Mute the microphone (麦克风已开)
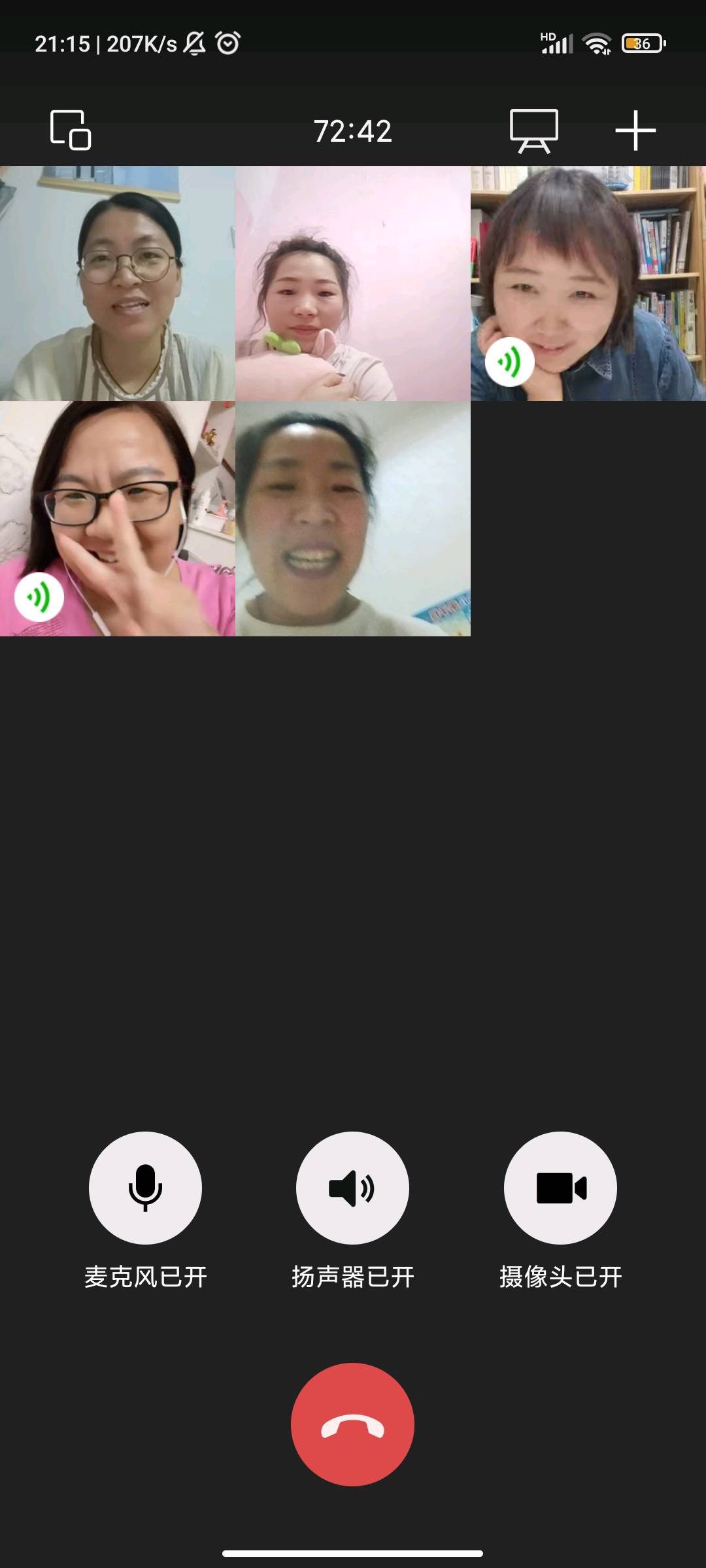The height and width of the screenshot is (1568, 706). click(x=145, y=1188)
